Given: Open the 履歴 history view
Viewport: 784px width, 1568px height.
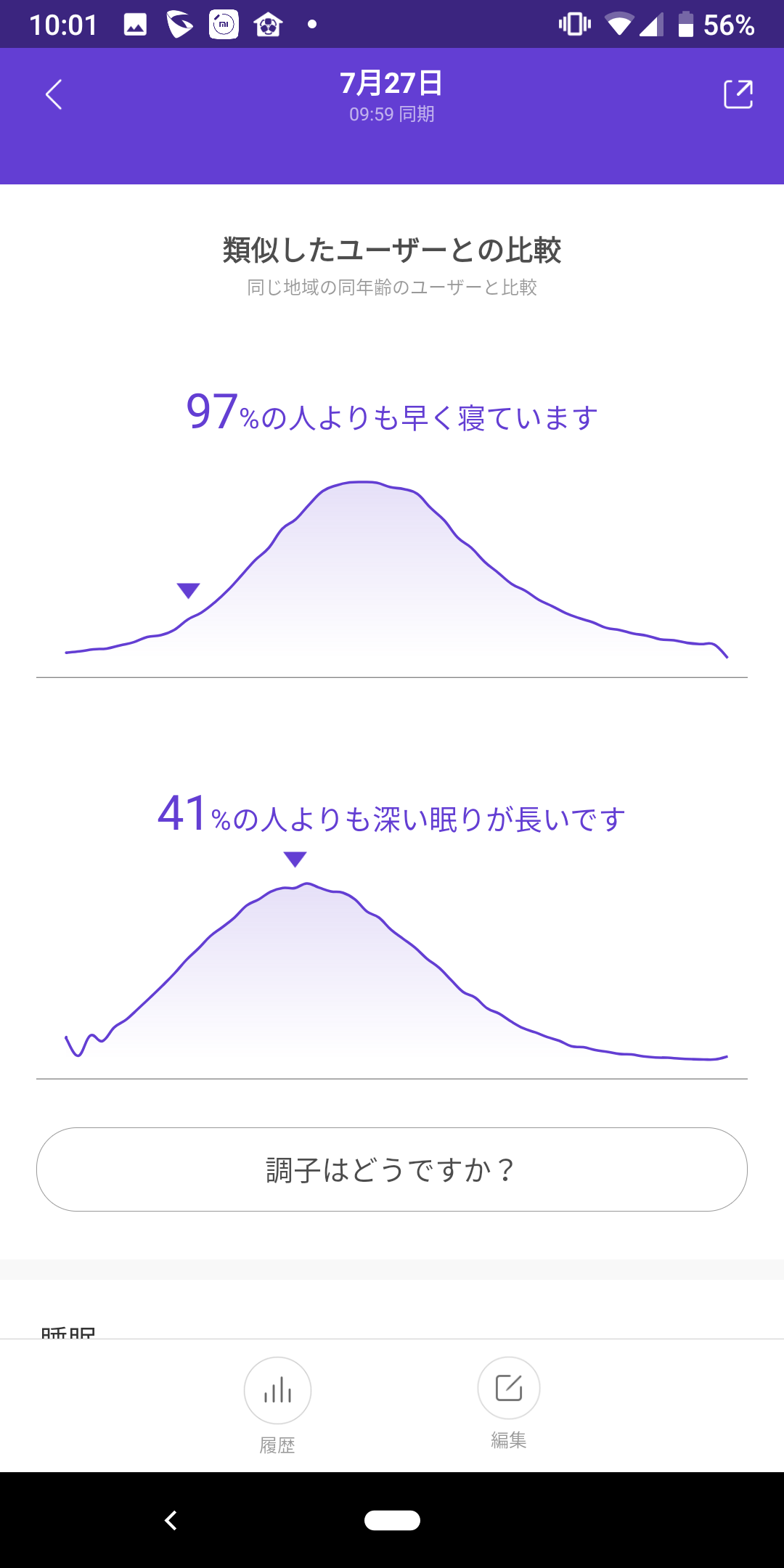Looking at the screenshot, I should point(277,1405).
